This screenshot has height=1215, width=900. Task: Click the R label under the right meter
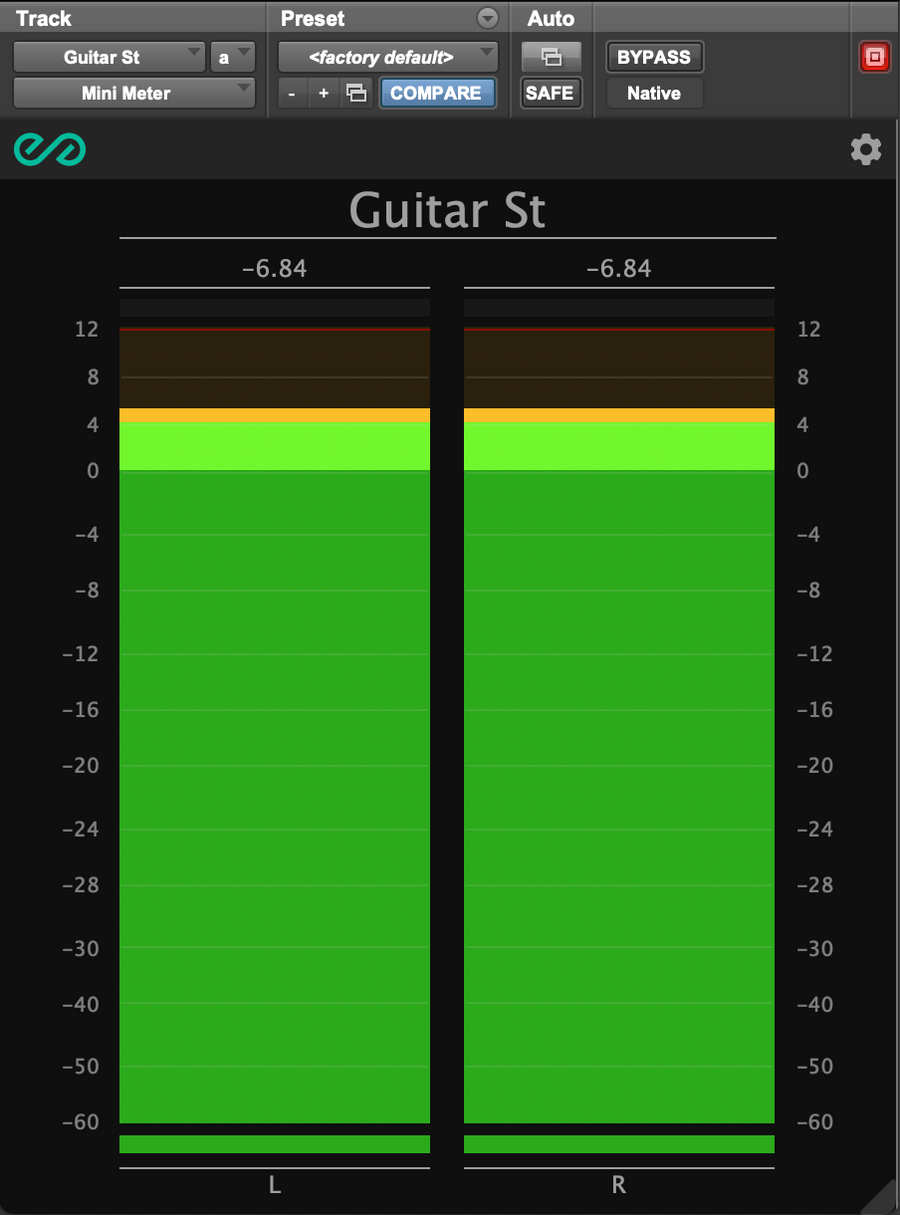click(617, 1185)
